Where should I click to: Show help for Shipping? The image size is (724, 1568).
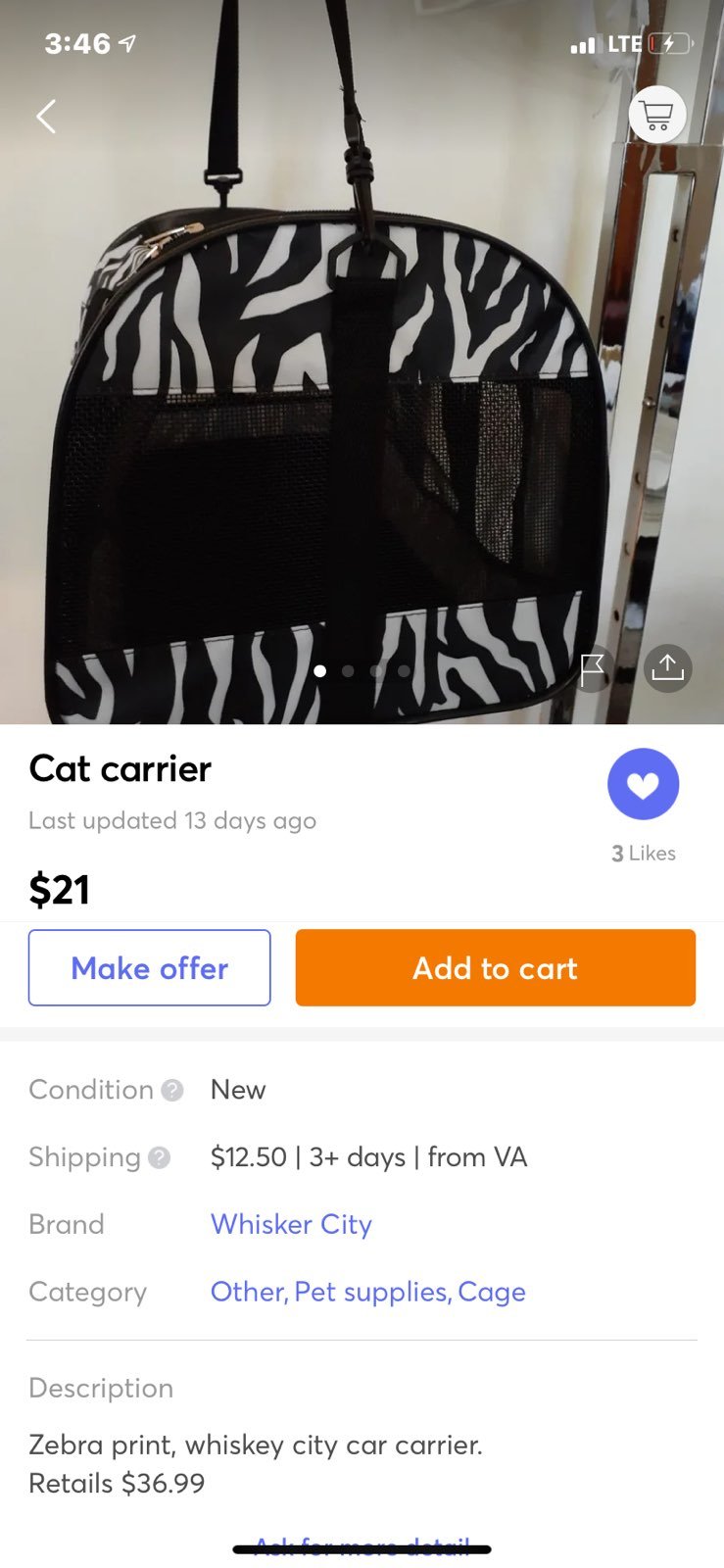coord(159,1157)
